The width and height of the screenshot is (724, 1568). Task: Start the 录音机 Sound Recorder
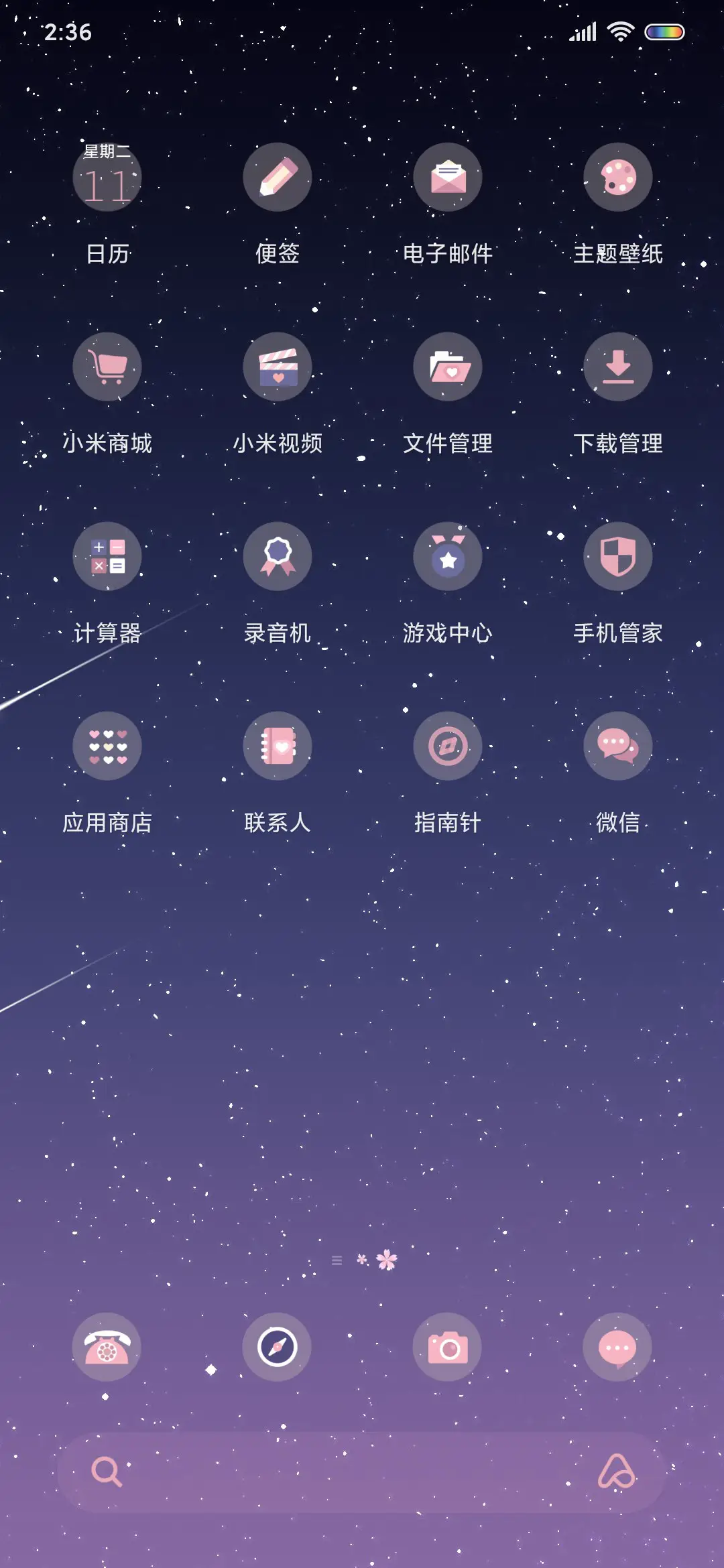tap(278, 556)
